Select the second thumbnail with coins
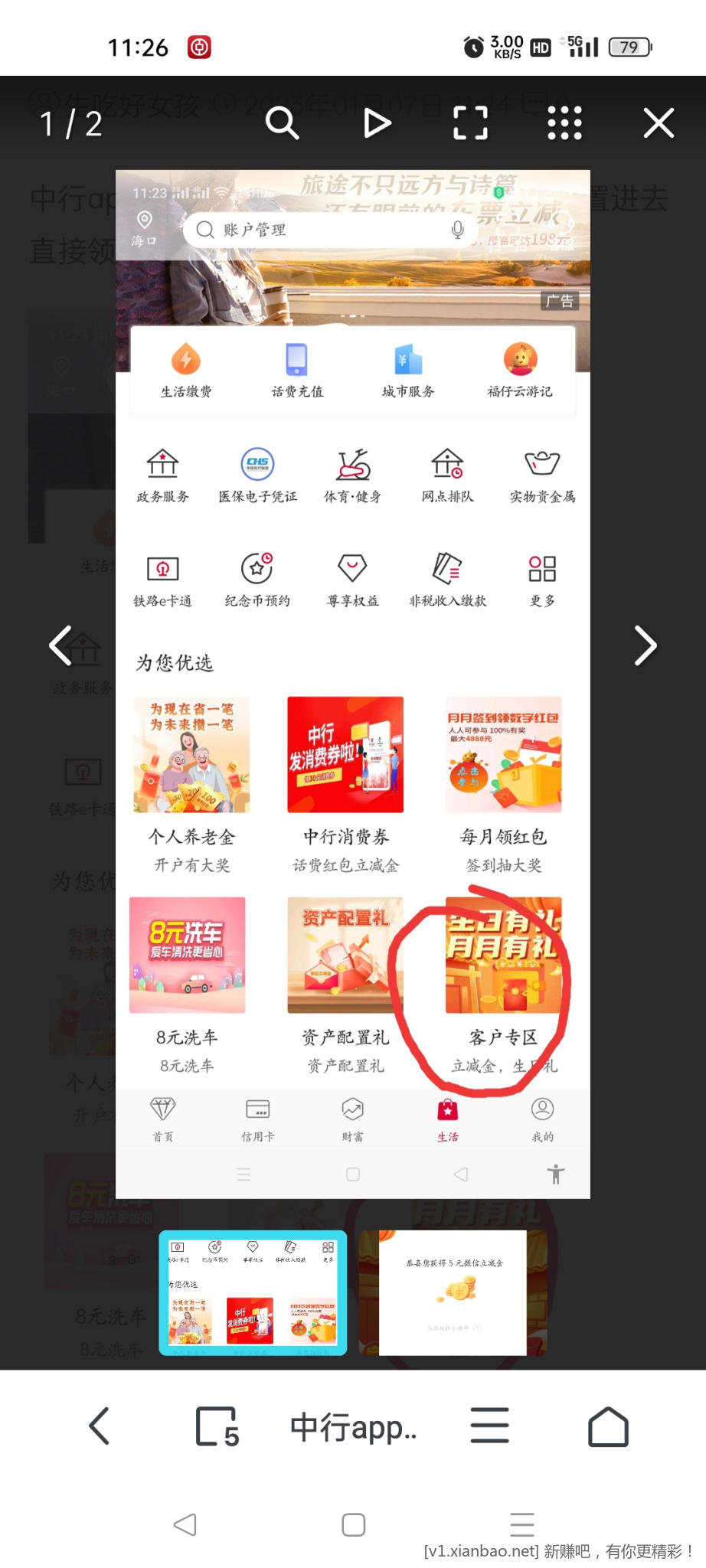Image resolution: width=706 pixels, height=1568 pixels. (x=453, y=1292)
